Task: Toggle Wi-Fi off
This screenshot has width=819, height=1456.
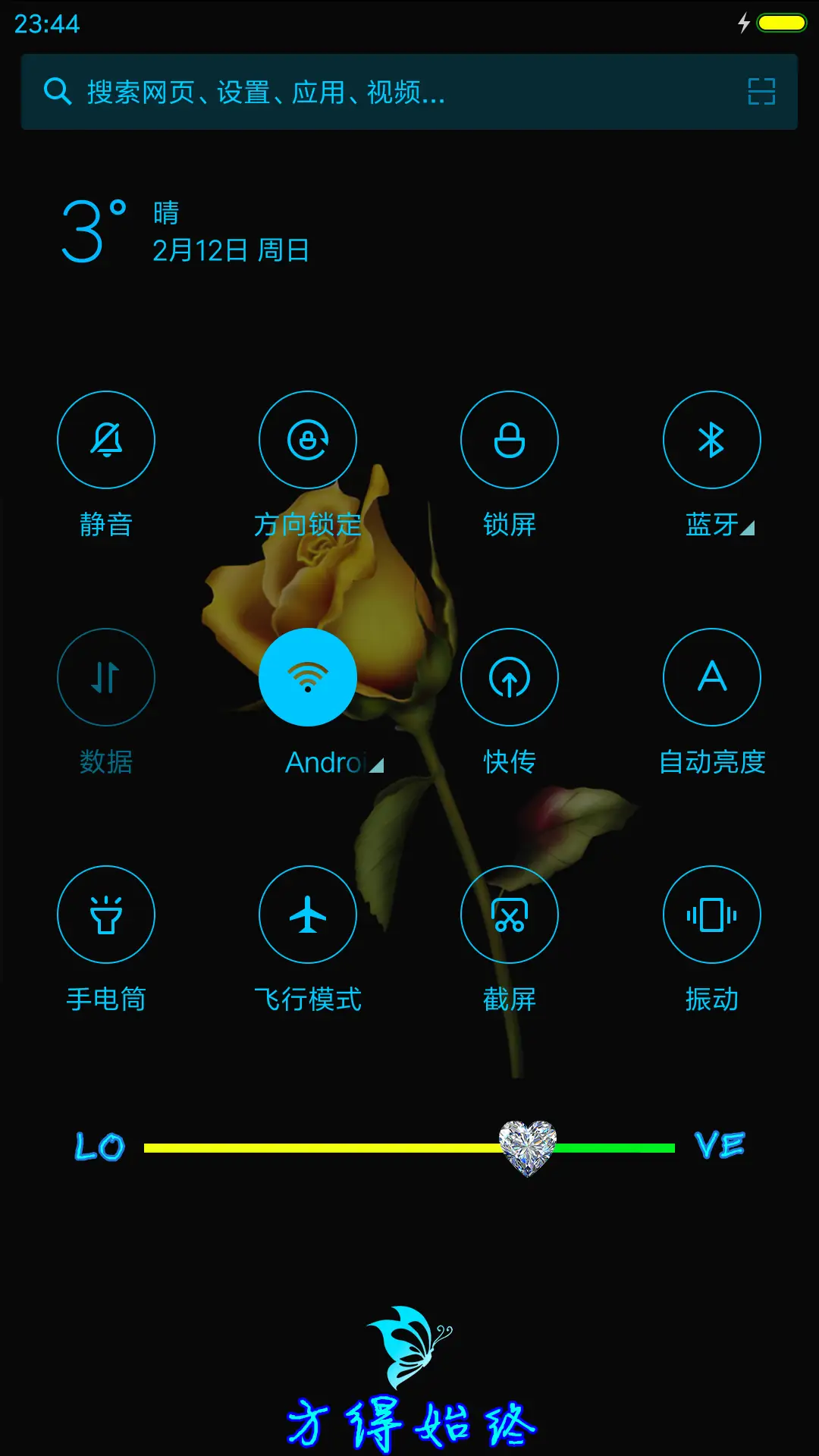Action: click(307, 677)
